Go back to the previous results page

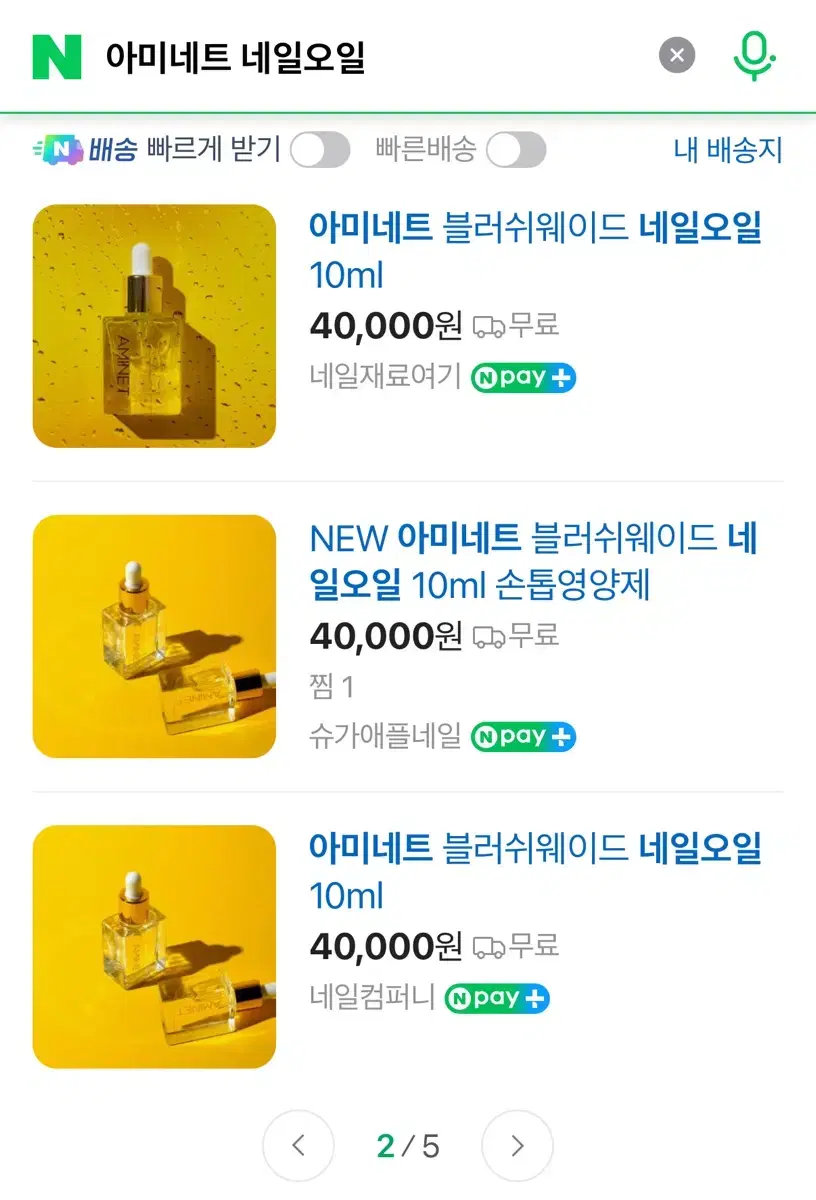point(299,1146)
